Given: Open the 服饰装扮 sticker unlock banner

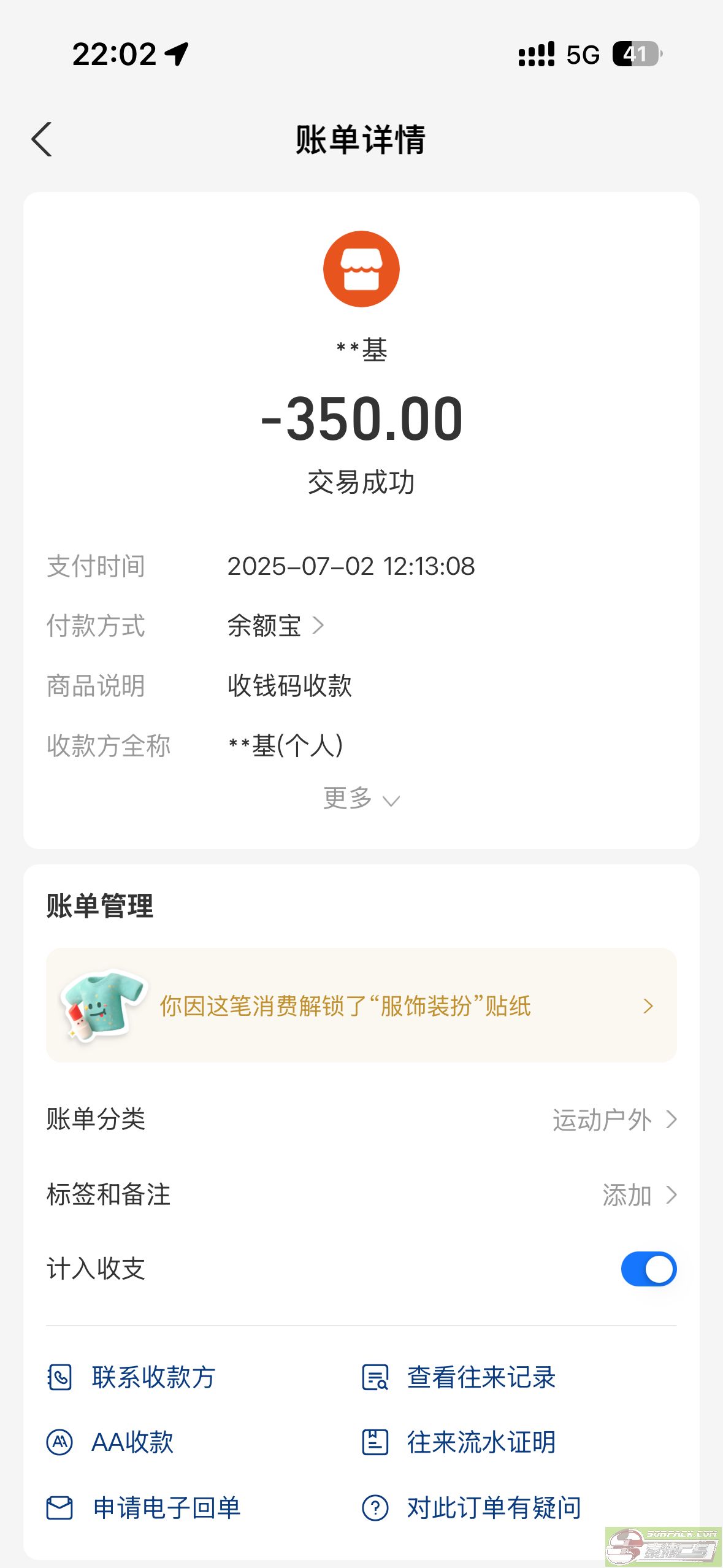Looking at the screenshot, I should click(x=361, y=1005).
